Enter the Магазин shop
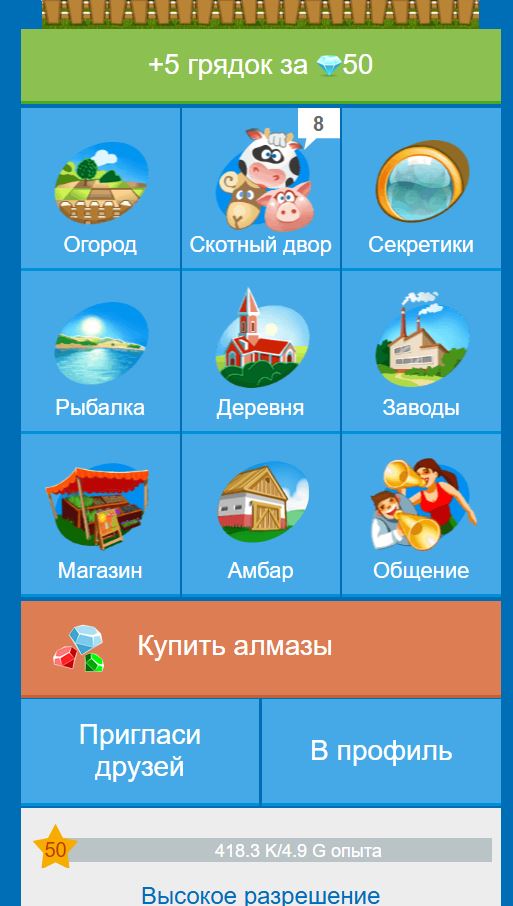This screenshot has width=513, height=906. (x=101, y=514)
